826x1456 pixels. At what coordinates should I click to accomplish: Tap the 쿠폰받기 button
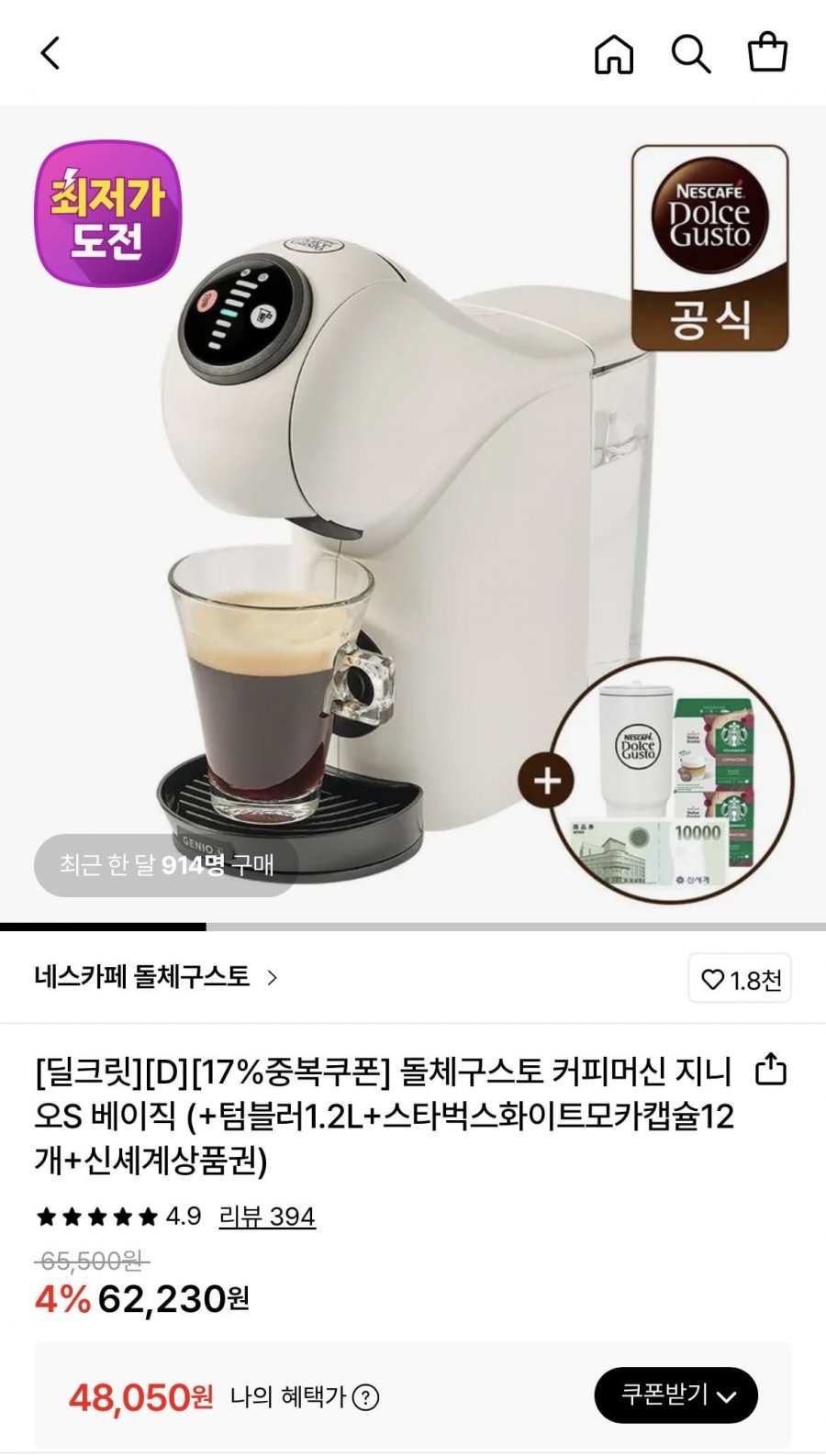(676, 1395)
